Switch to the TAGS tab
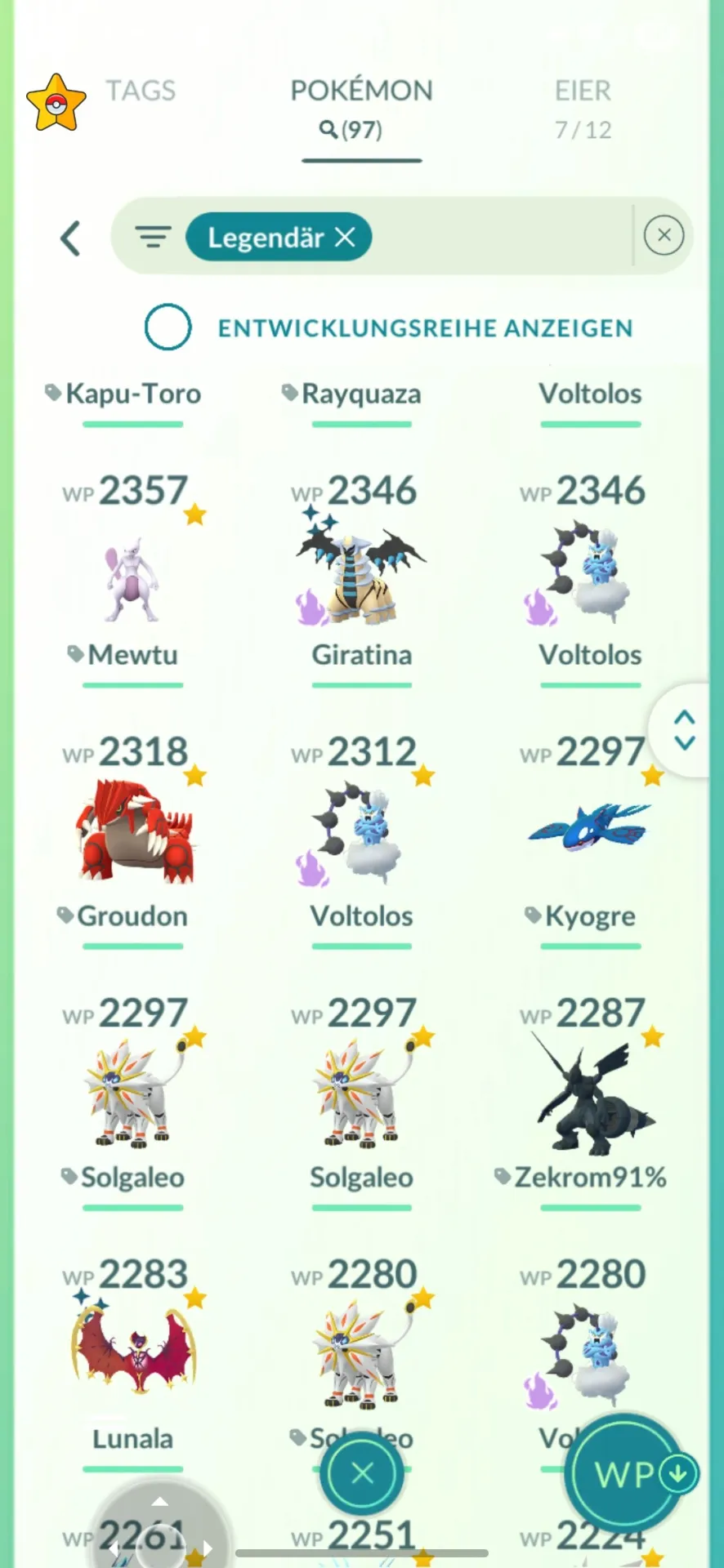This screenshot has width=724, height=1568. point(141,91)
